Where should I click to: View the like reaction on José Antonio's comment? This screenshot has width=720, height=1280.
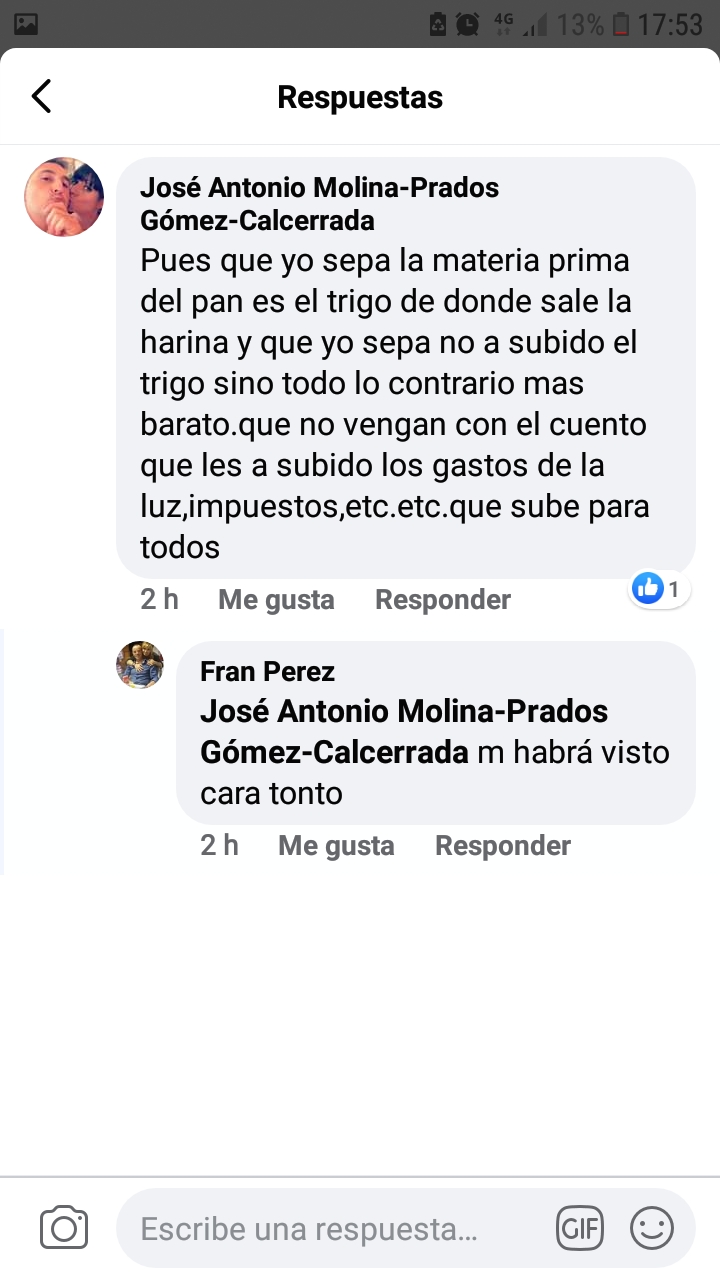[659, 590]
